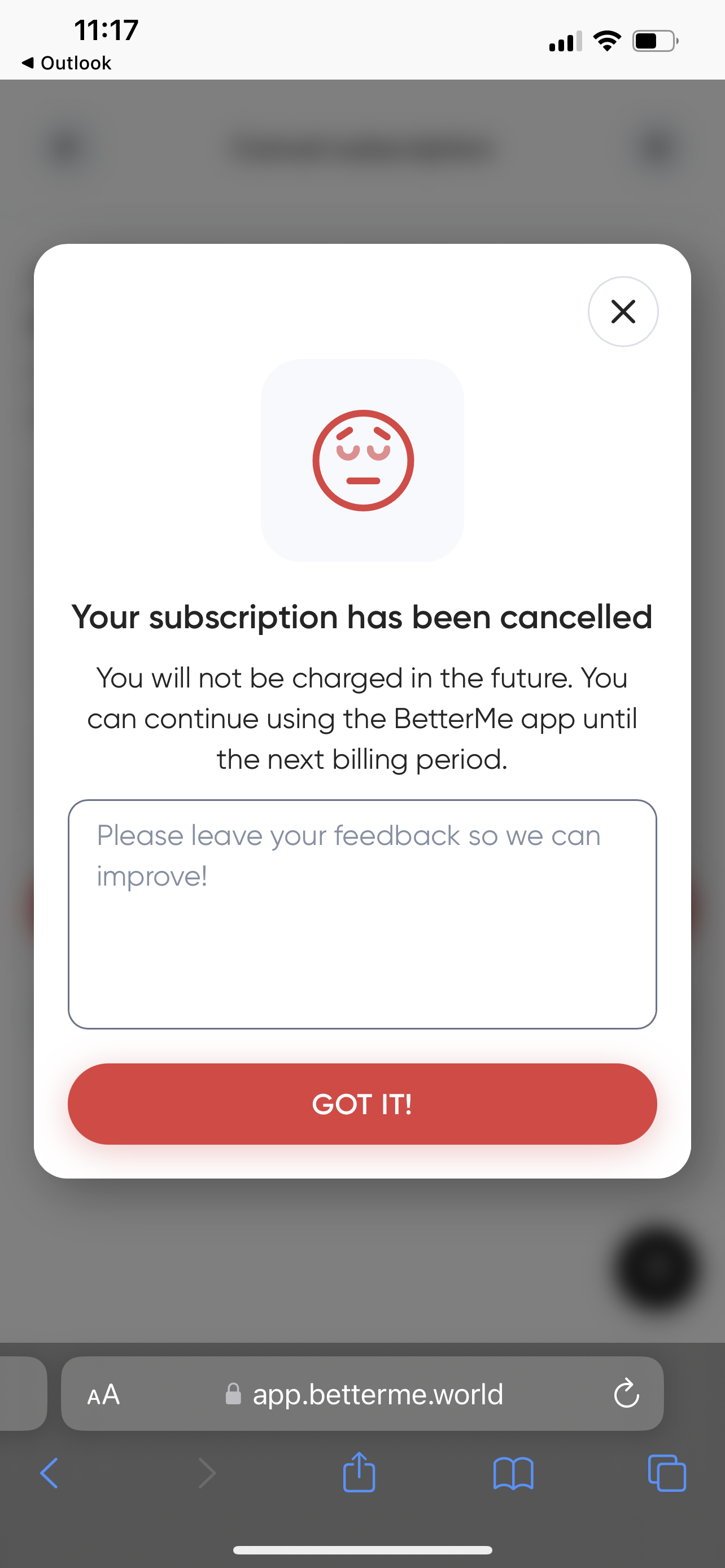Confirm with the GOT IT! button
The width and height of the screenshot is (725, 1568).
coord(362,1103)
